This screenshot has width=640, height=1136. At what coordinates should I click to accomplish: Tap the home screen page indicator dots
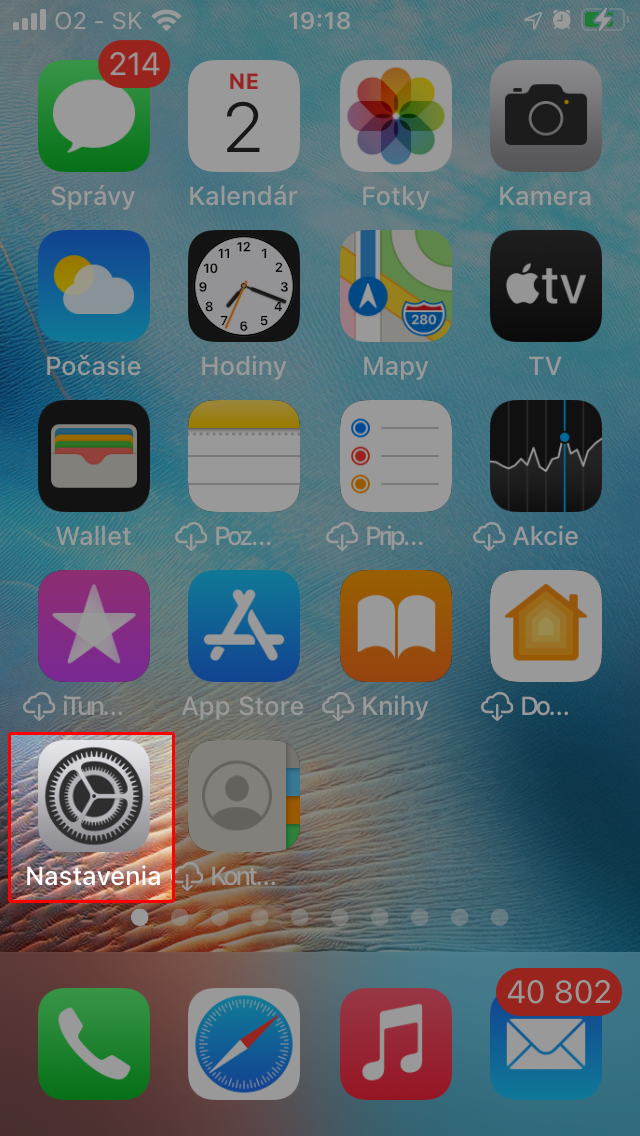pyautogui.click(x=320, y=917)
